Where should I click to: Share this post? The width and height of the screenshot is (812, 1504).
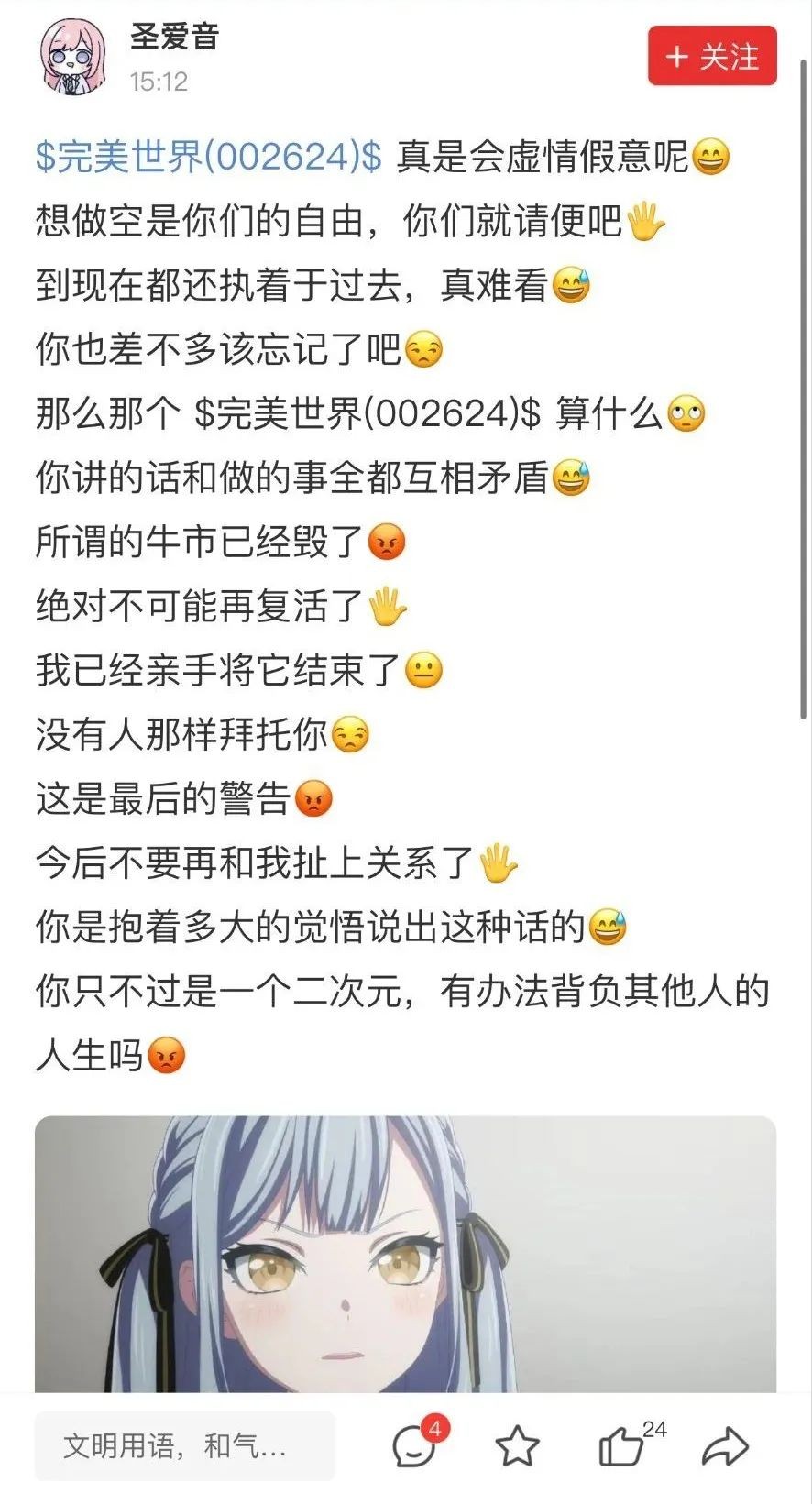click(x=725, y=1446)
